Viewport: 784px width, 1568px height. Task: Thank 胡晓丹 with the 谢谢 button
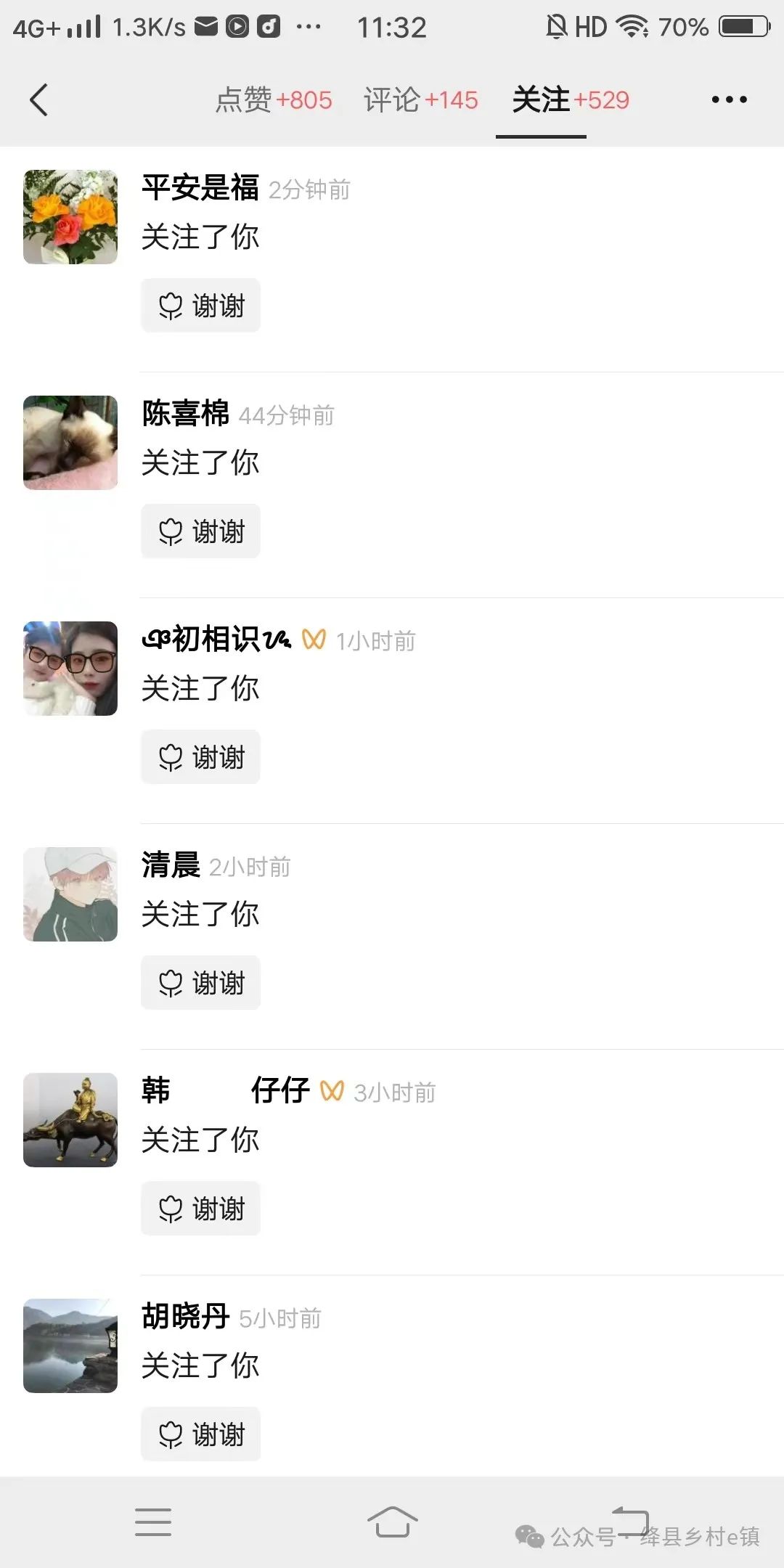point(200,1434)
